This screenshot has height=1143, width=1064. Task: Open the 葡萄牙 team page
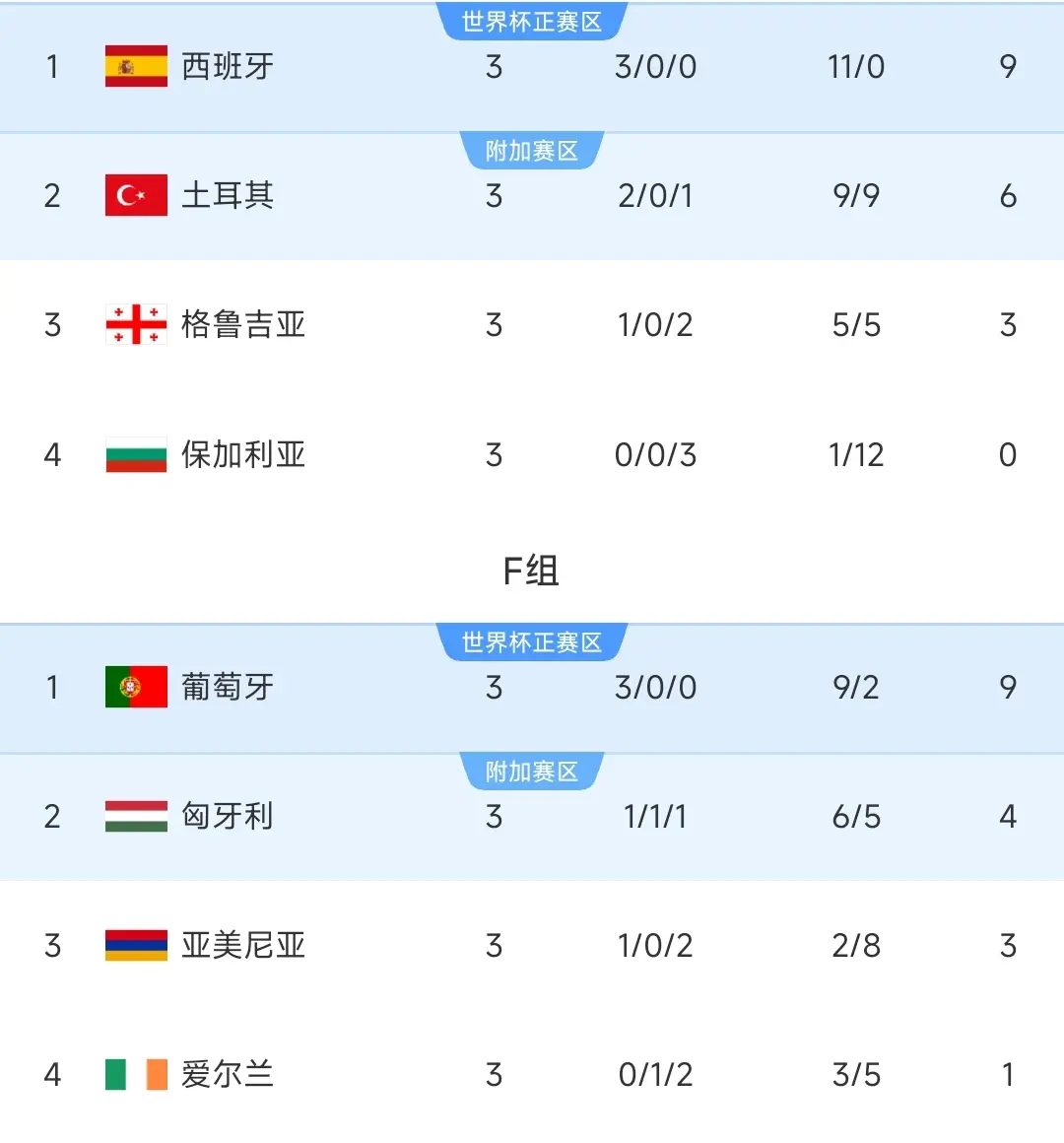[x=229, y=689]
